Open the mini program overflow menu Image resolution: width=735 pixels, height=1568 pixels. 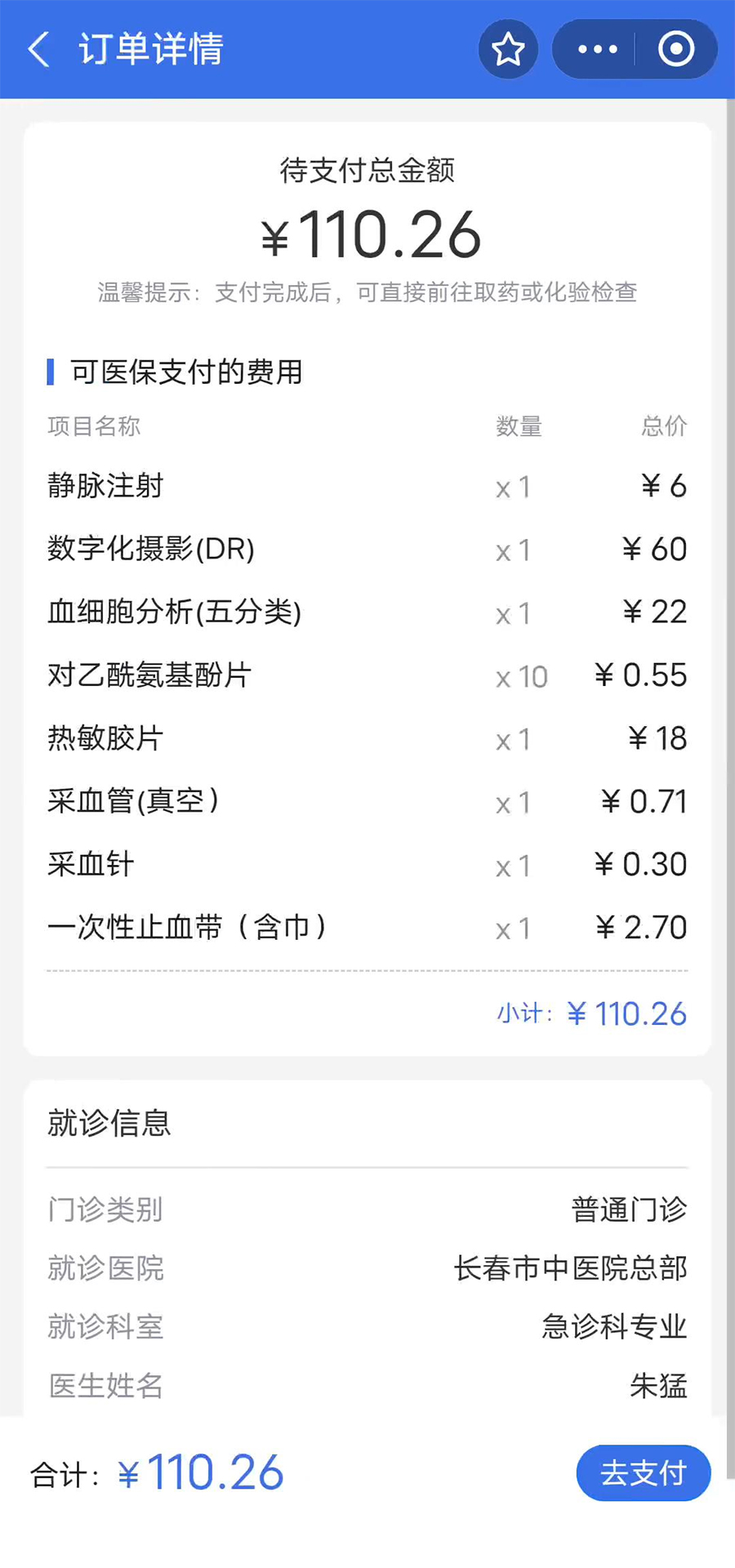click(597, 49)
